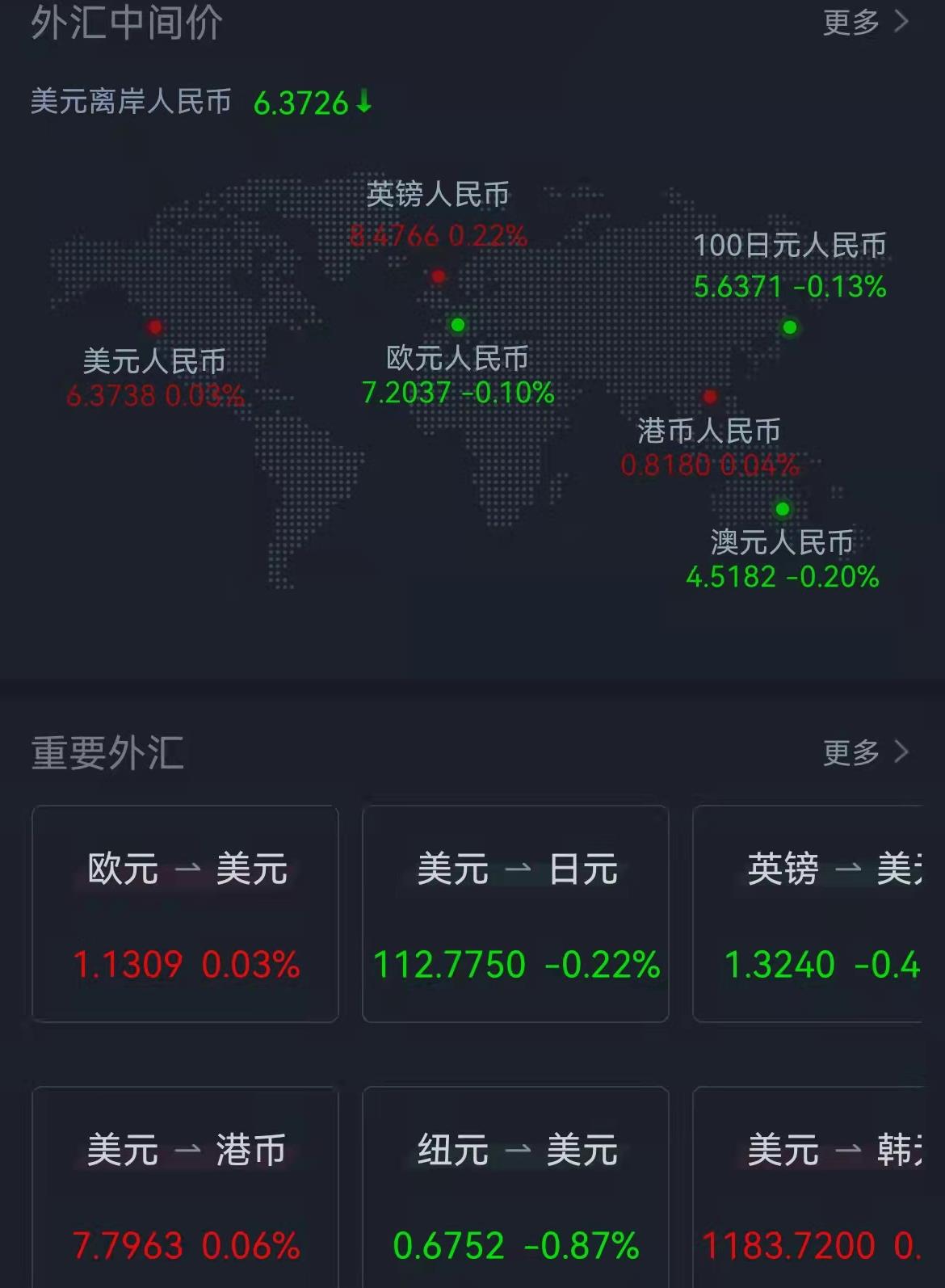This screenshot has height=1288, width=945.
Task: Open the 美元 → 日元 card
Action: coord(515,914)
